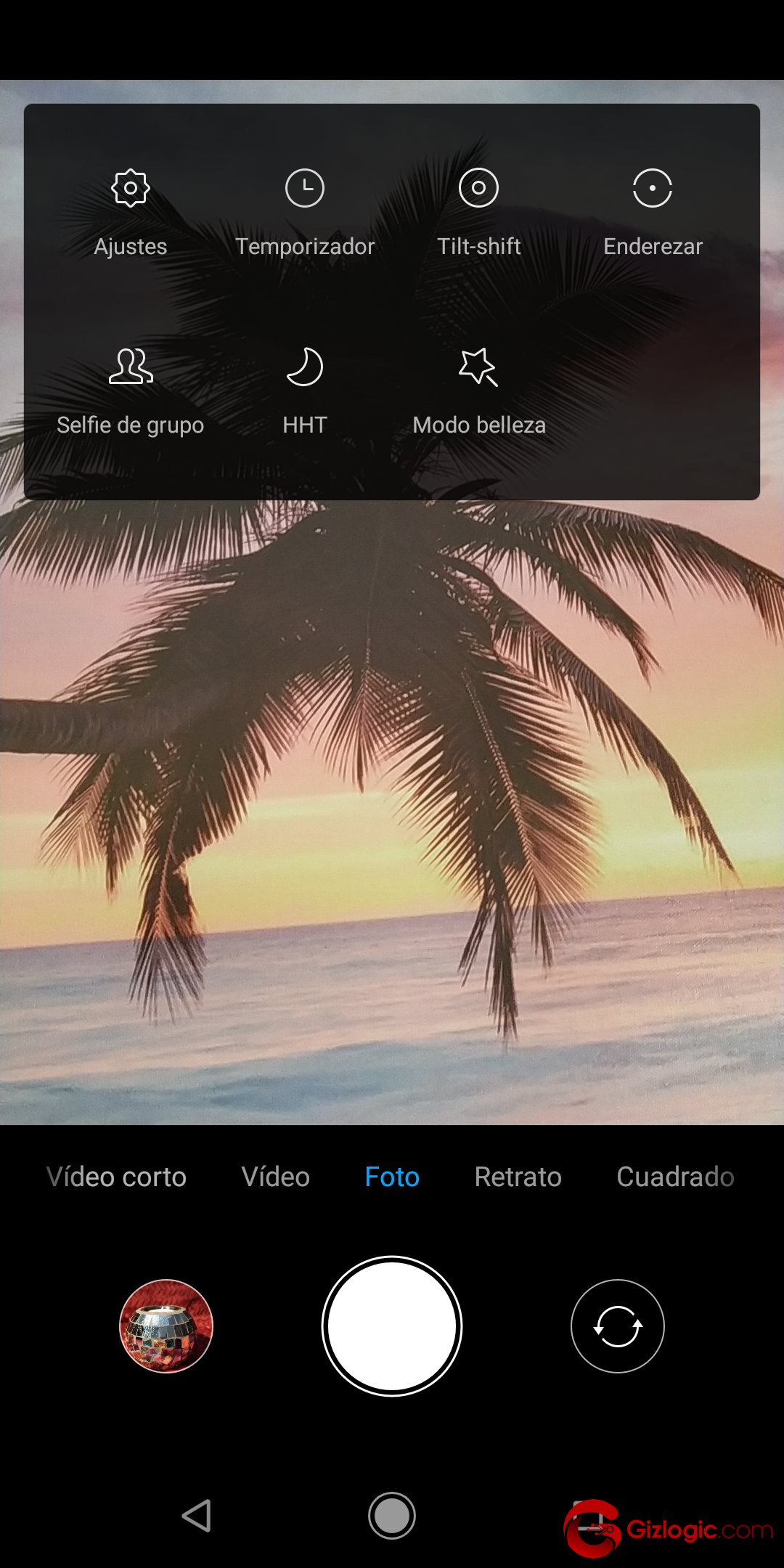
Task: Open the last photo thumbnail
Action: pyautogui.click(x=166, y=1326)
